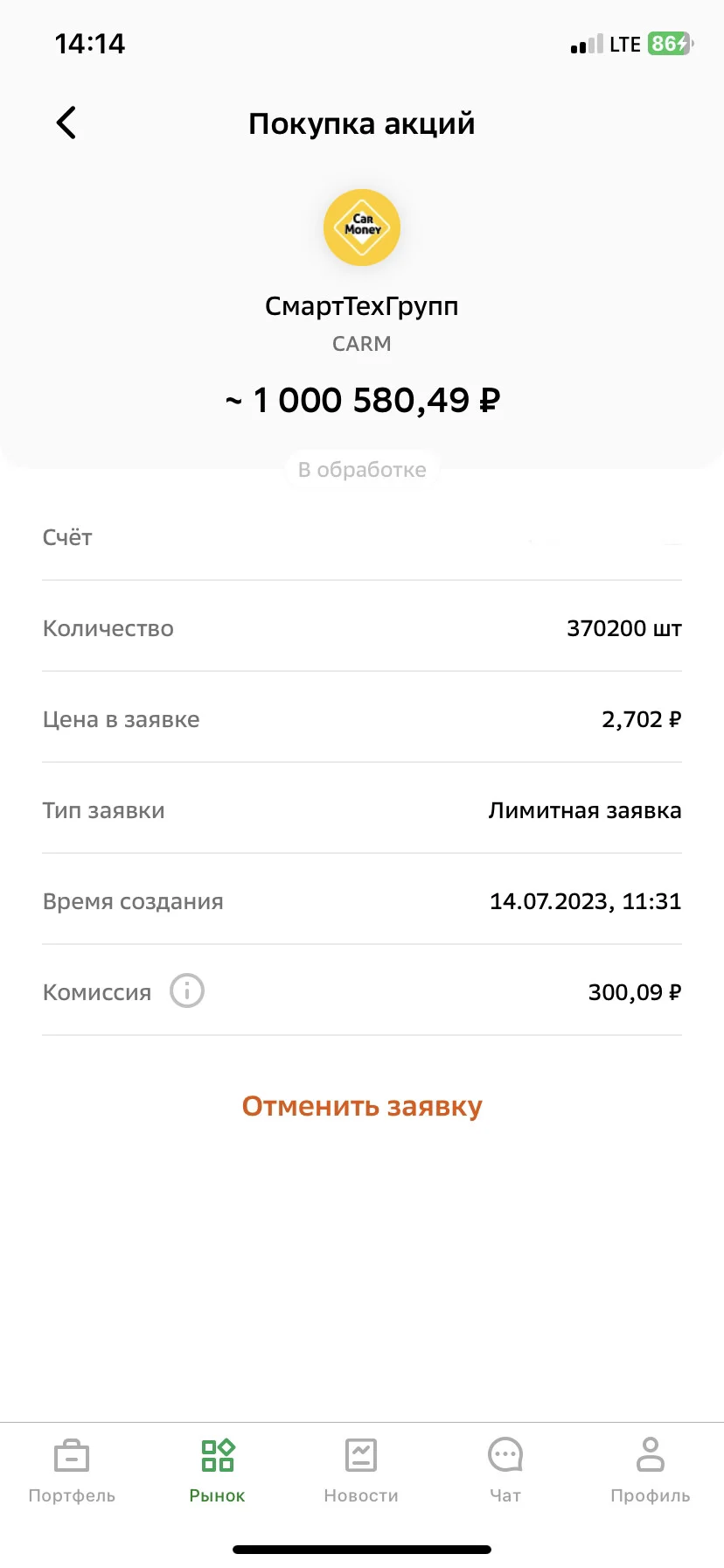This screenshot has height=1568, width=724.
Task: Open the Новости tab
Action: (x=361, y=1471)
